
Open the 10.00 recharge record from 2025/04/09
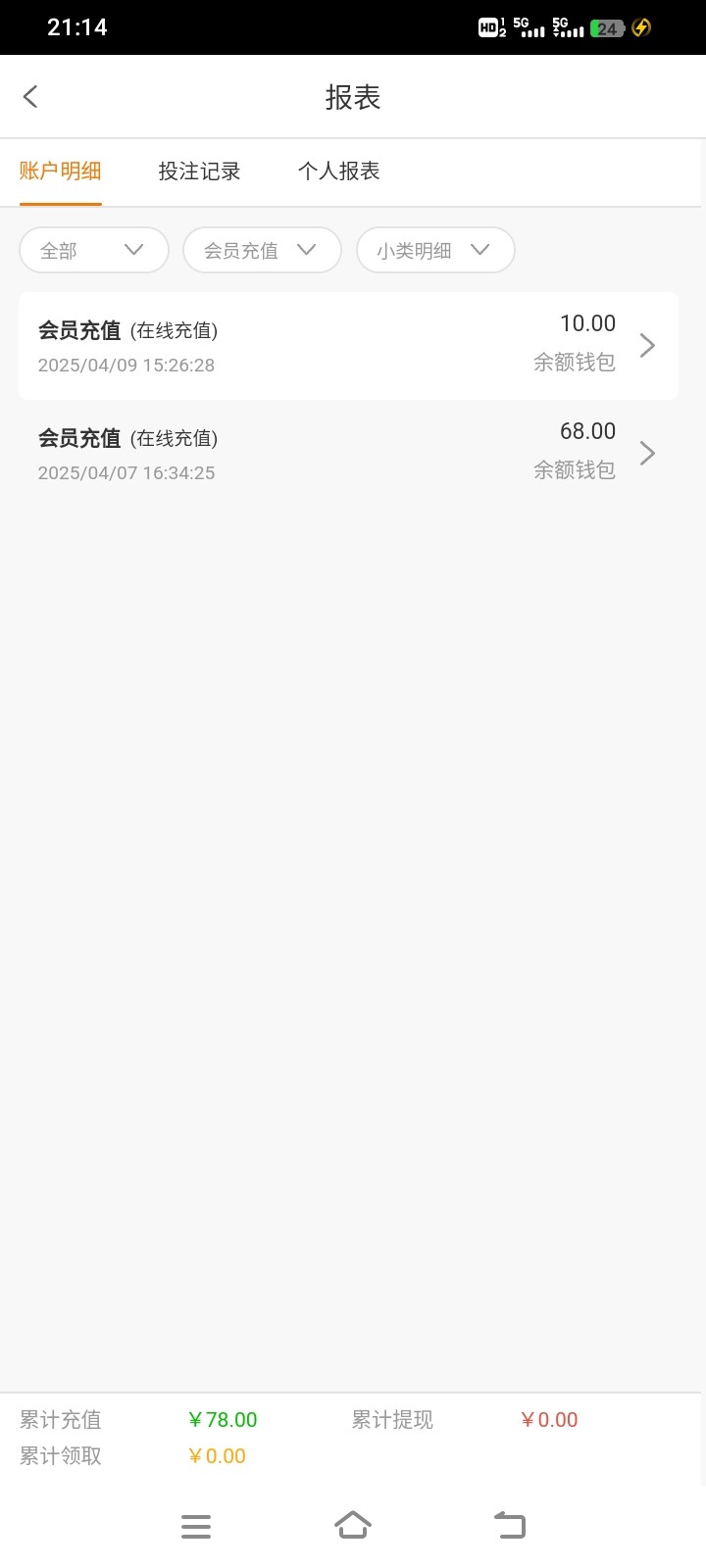click(x=348, y=345)
